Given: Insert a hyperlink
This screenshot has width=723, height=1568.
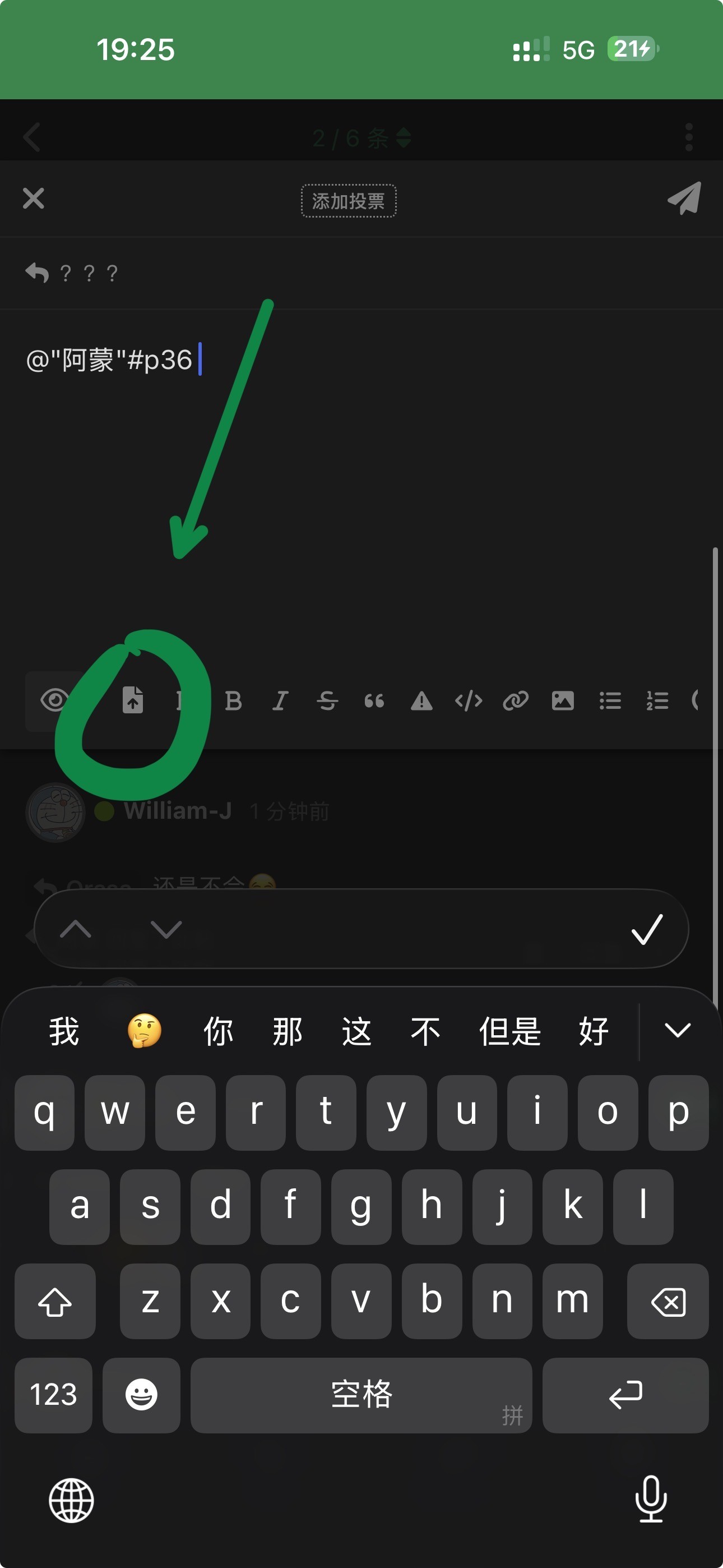Looking at the screenshot, I should coord(516,701).
